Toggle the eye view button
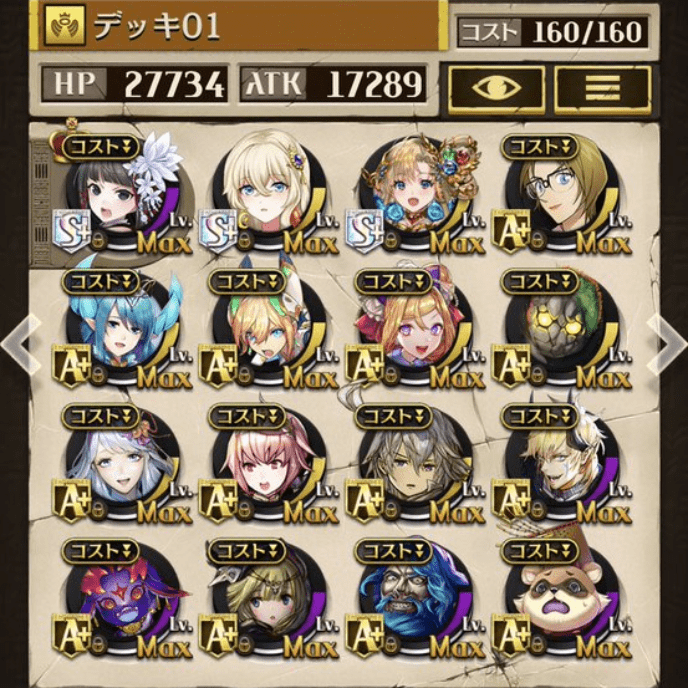The image size is (688, 688). pos(496,90)
